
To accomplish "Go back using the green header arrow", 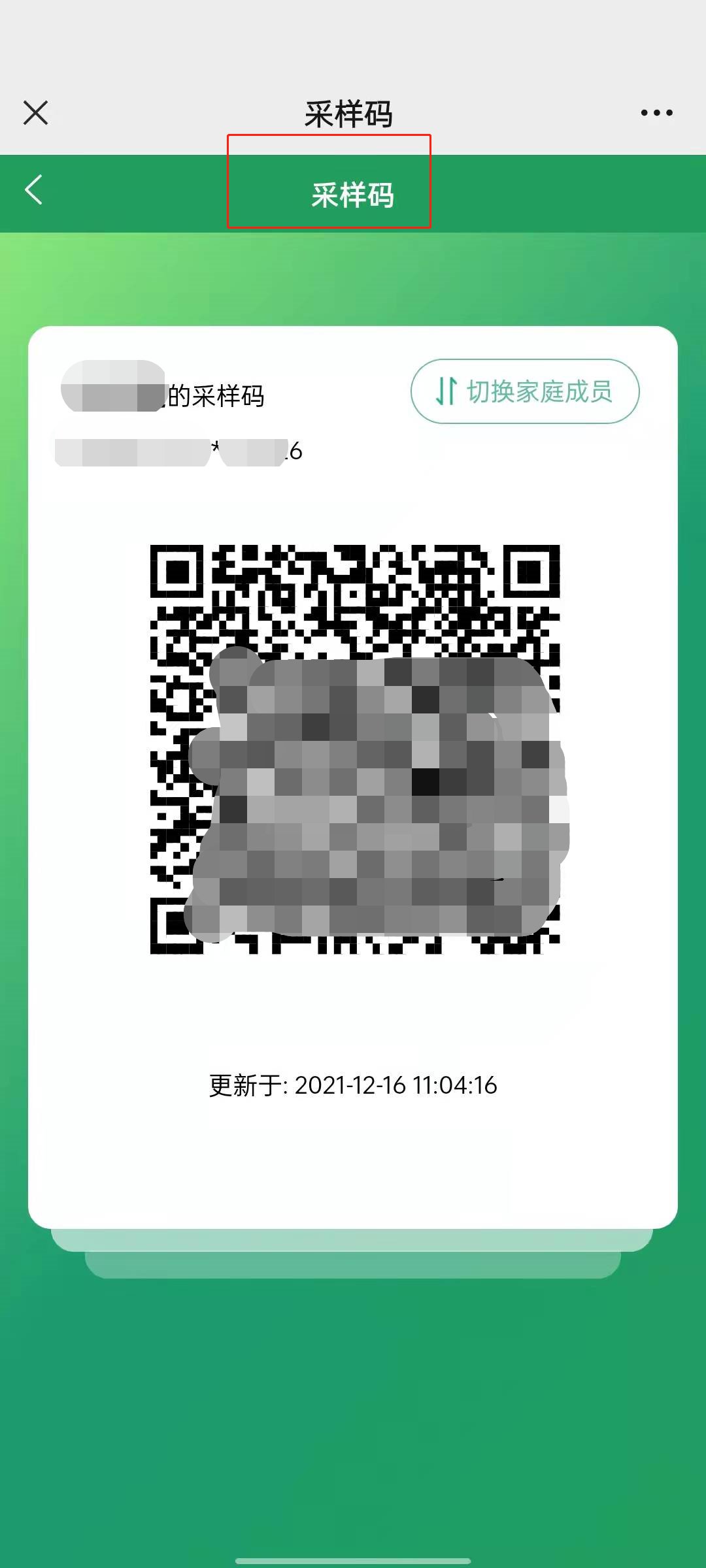I will (34, 190).
